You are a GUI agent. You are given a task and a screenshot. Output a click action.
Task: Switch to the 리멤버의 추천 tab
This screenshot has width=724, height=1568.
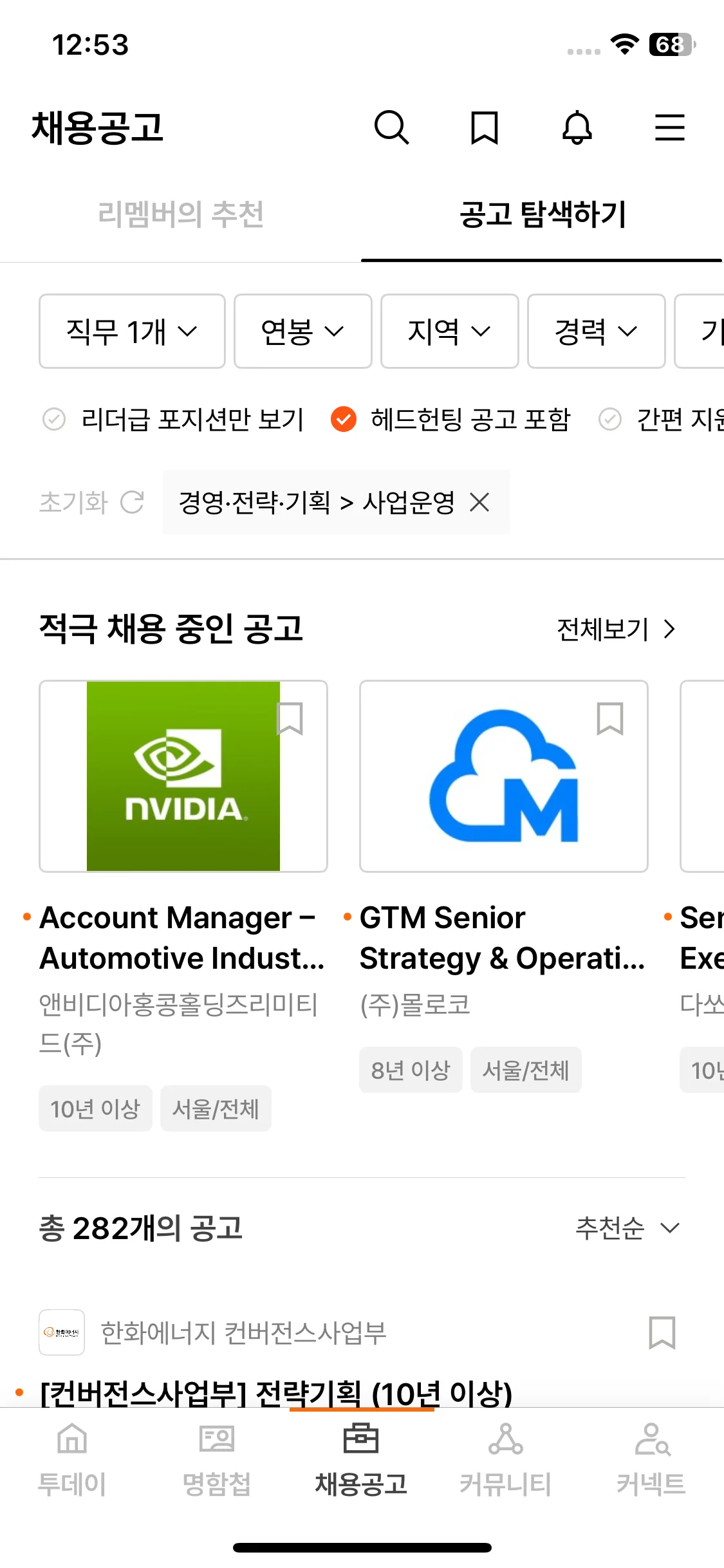[181, 214]
